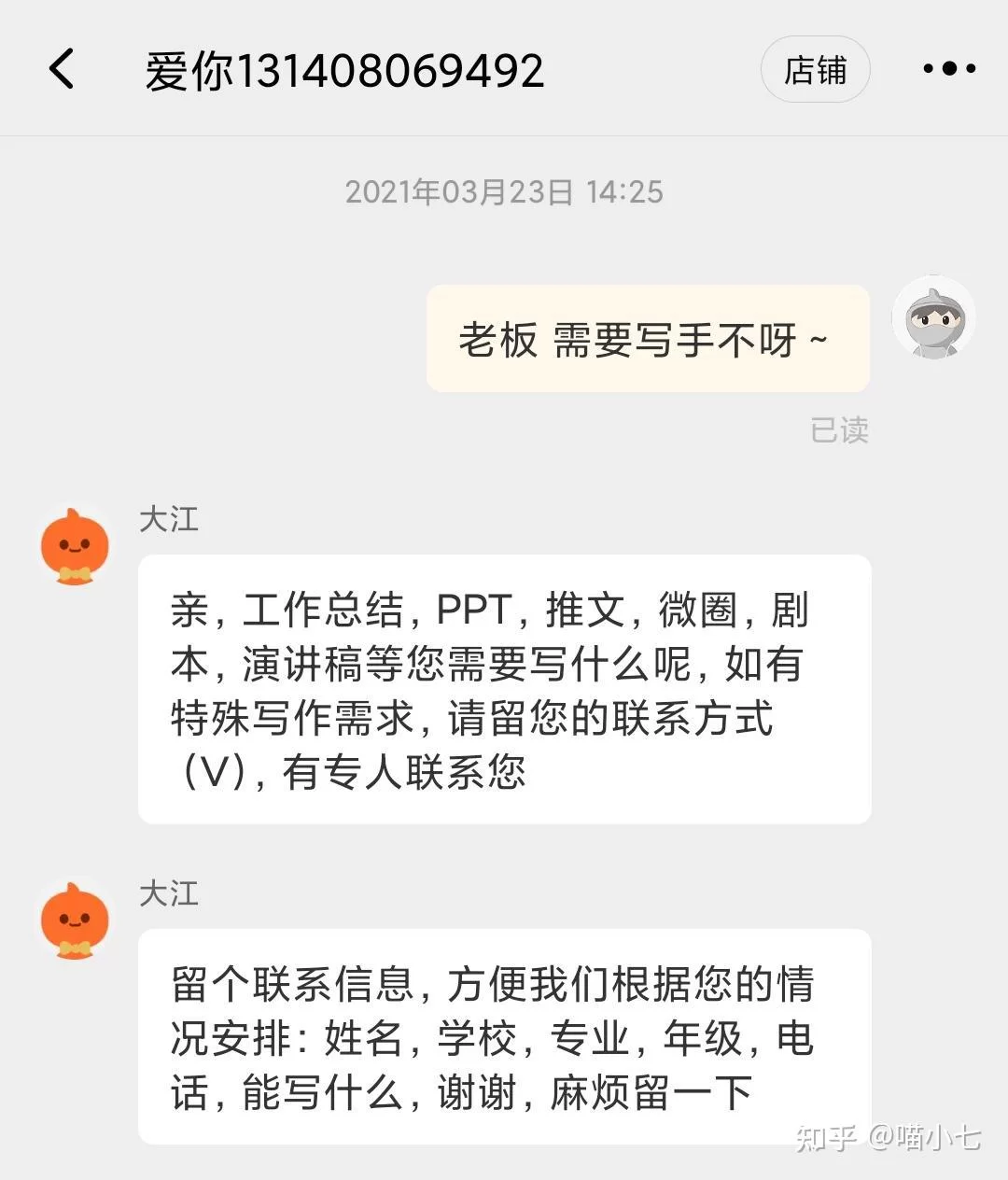This screenshot has height=1180, width=1008.
Task: Collapse chat view using back chevron
Action: click(x=63, y=69)
